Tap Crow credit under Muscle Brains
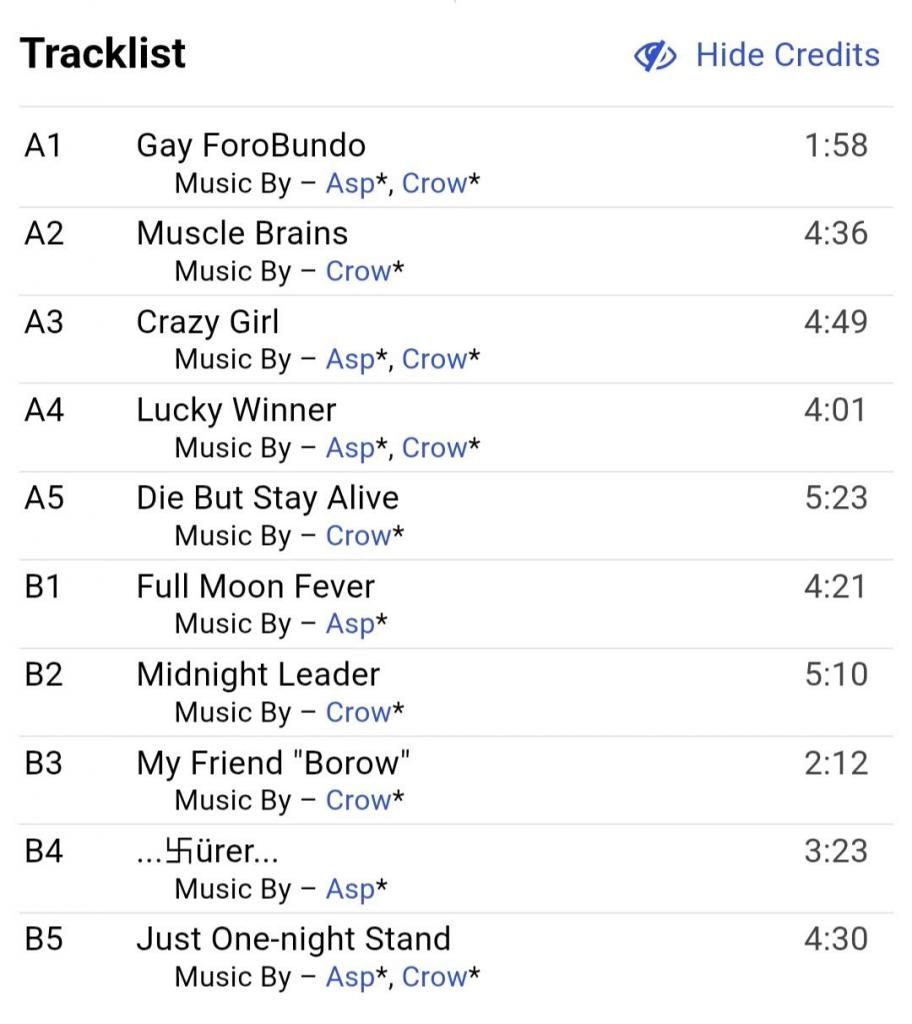 coord(358,272)
